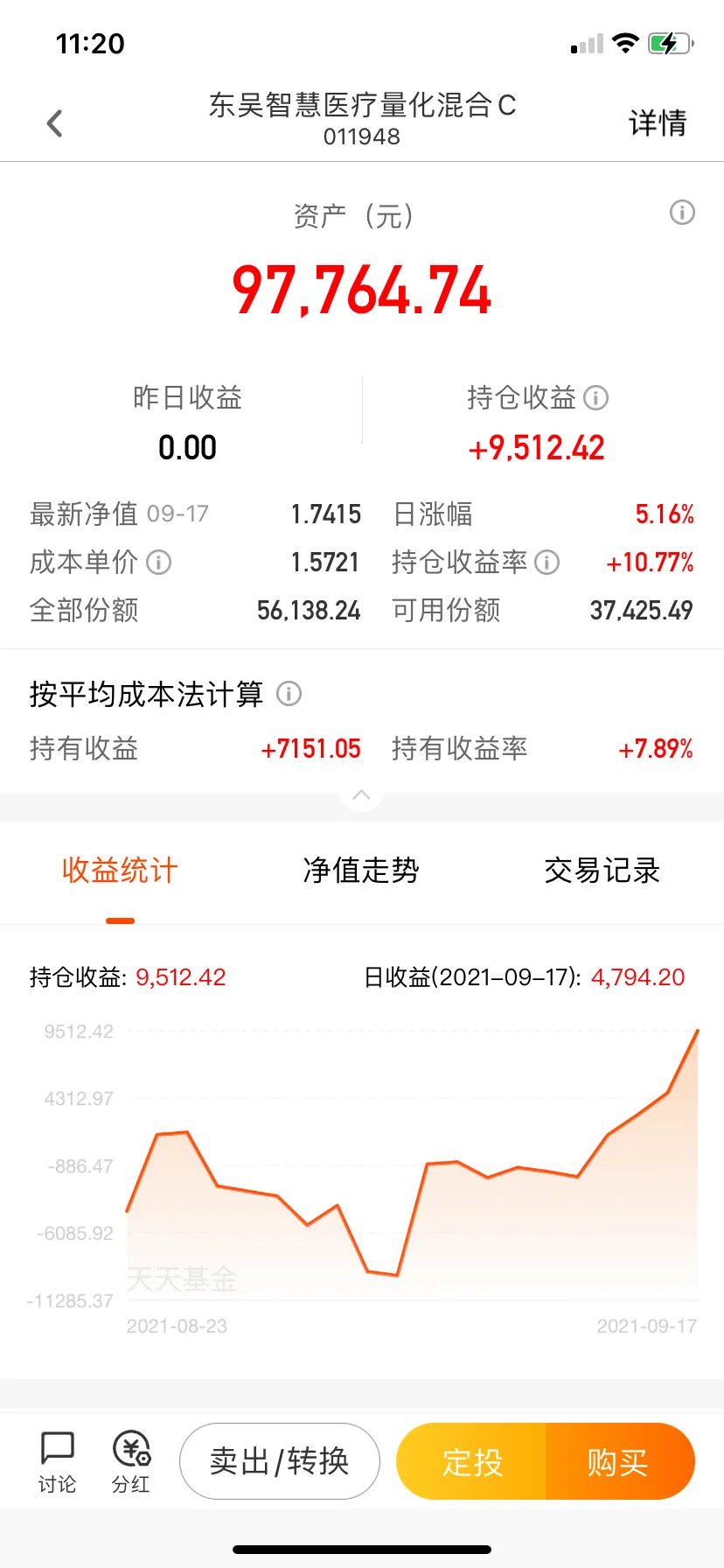Show info for 持仓收益

[595, 398]
